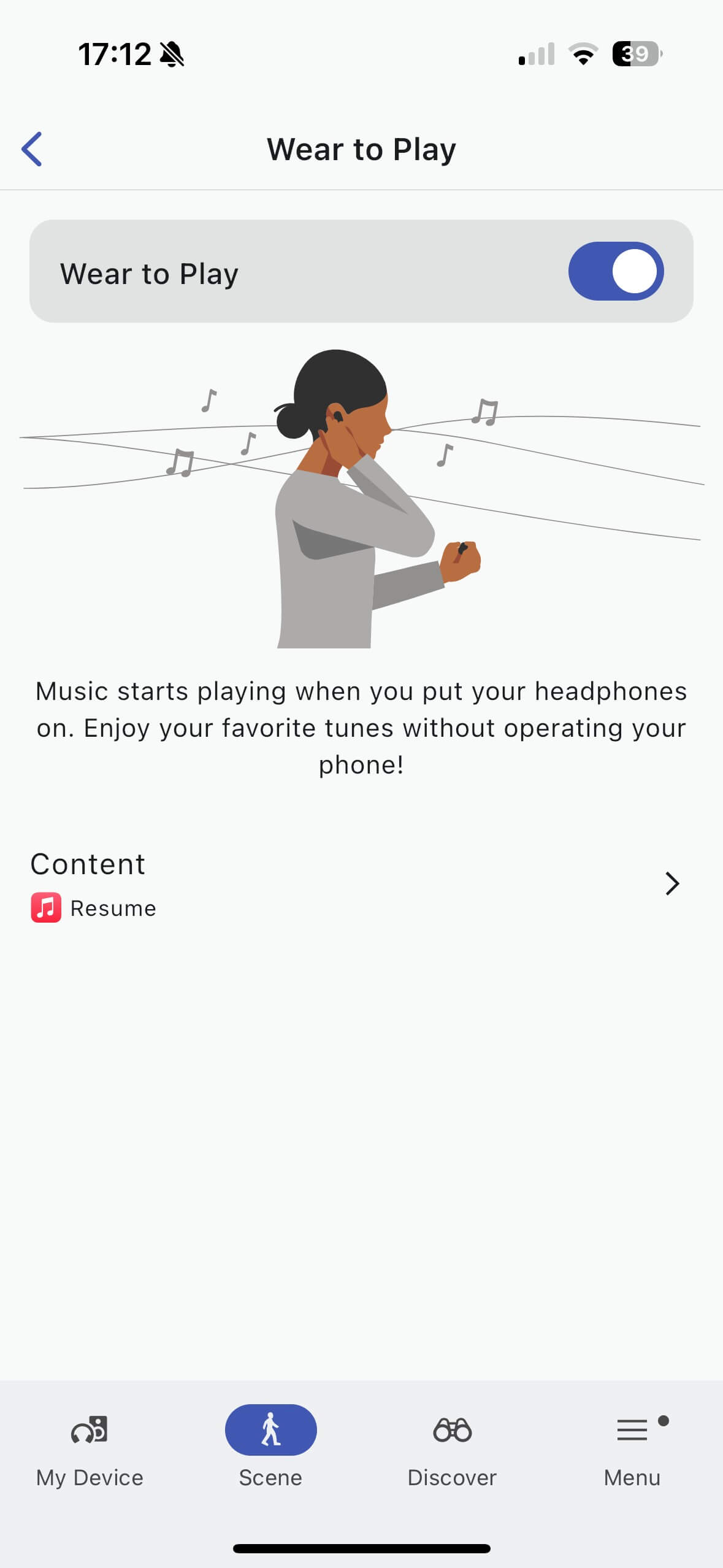Image resolution: width=723 pixels, height=1568 pixels.
Task: Select the Scene tab
Action: coord(270,1450)
